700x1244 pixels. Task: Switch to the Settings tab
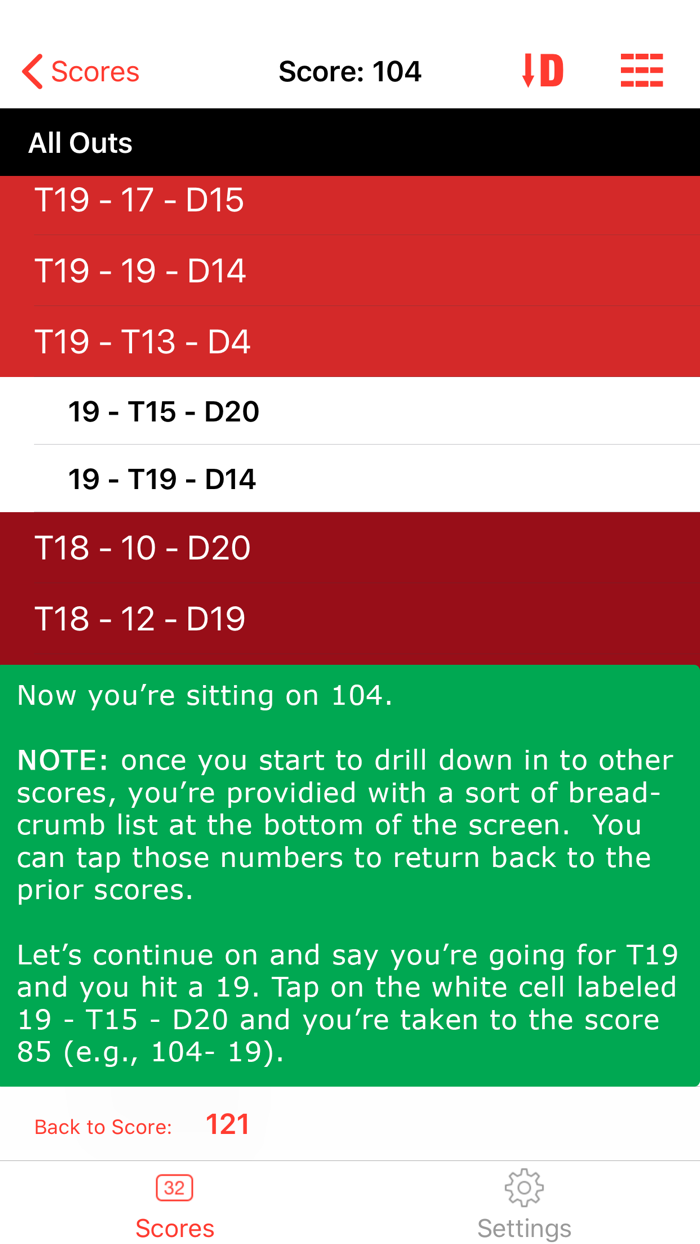524,1204
